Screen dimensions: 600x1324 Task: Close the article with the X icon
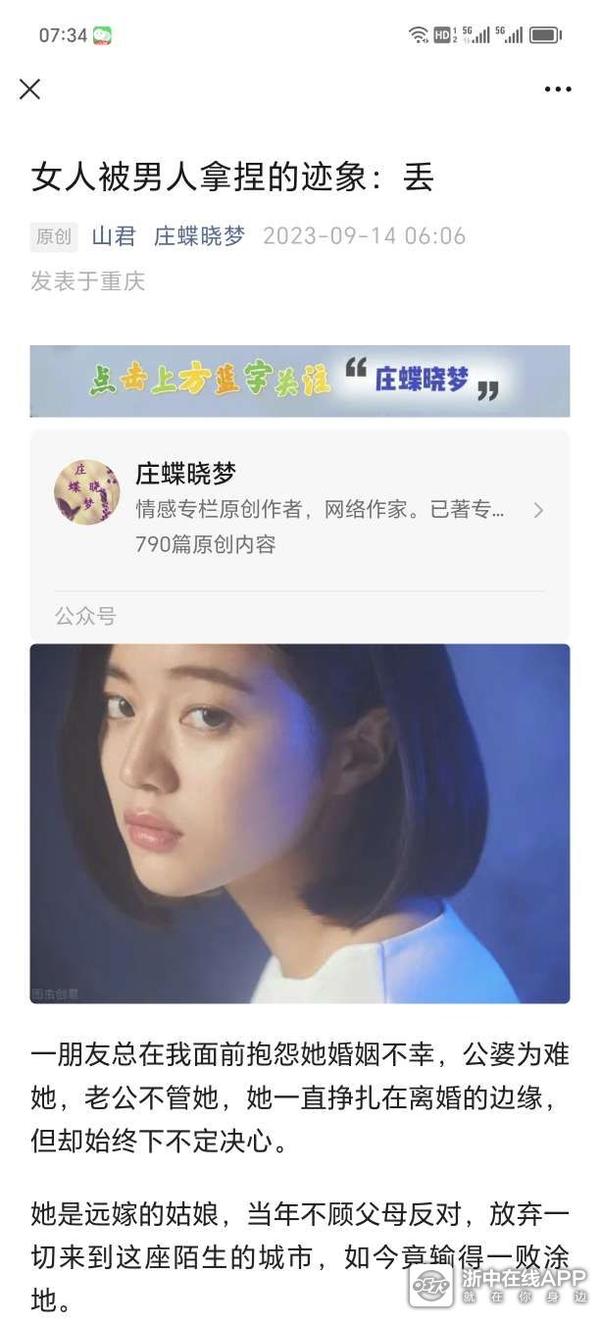point(30,89)
